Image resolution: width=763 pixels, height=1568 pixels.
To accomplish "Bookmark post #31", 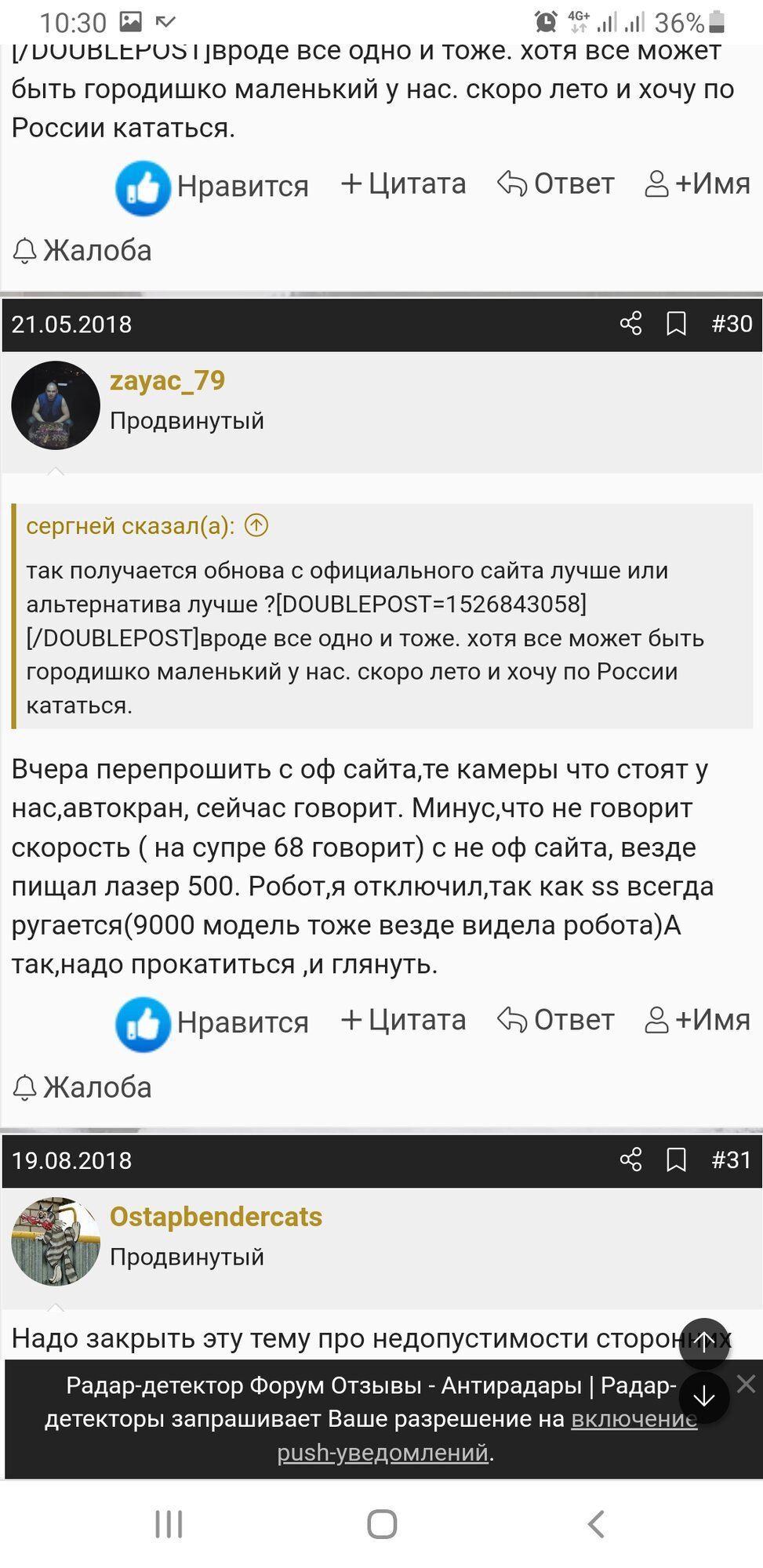I will pos(676,1160).
